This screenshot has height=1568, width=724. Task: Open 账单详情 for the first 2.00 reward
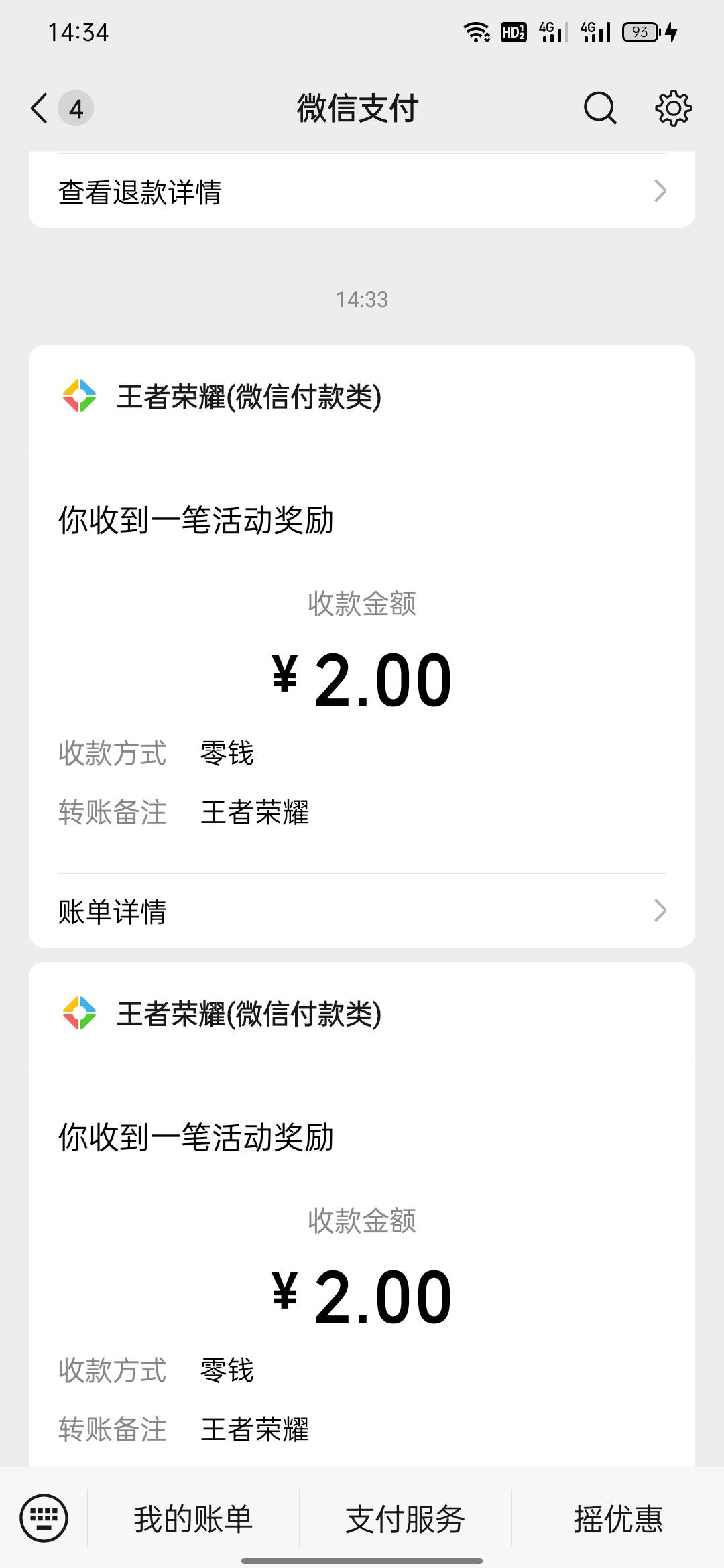tap(362, 911)
